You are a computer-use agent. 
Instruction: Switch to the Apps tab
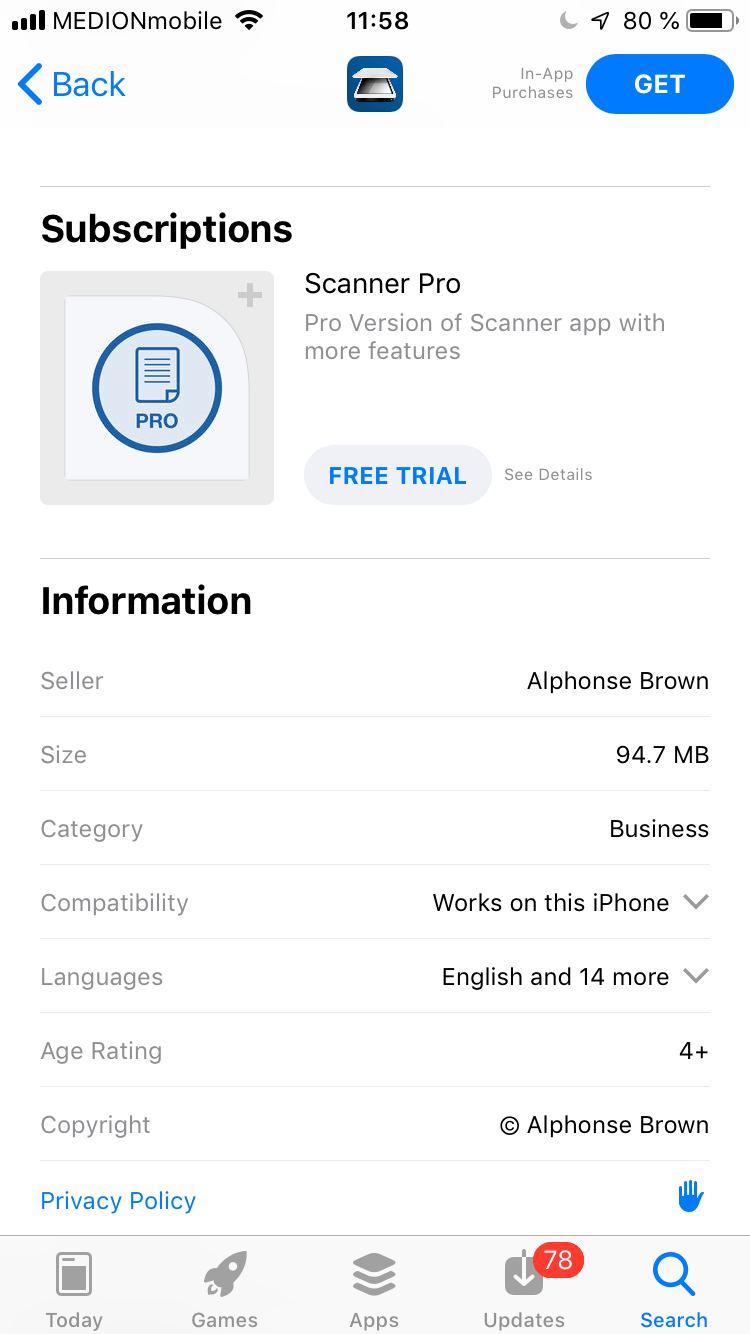[374, 1289]
